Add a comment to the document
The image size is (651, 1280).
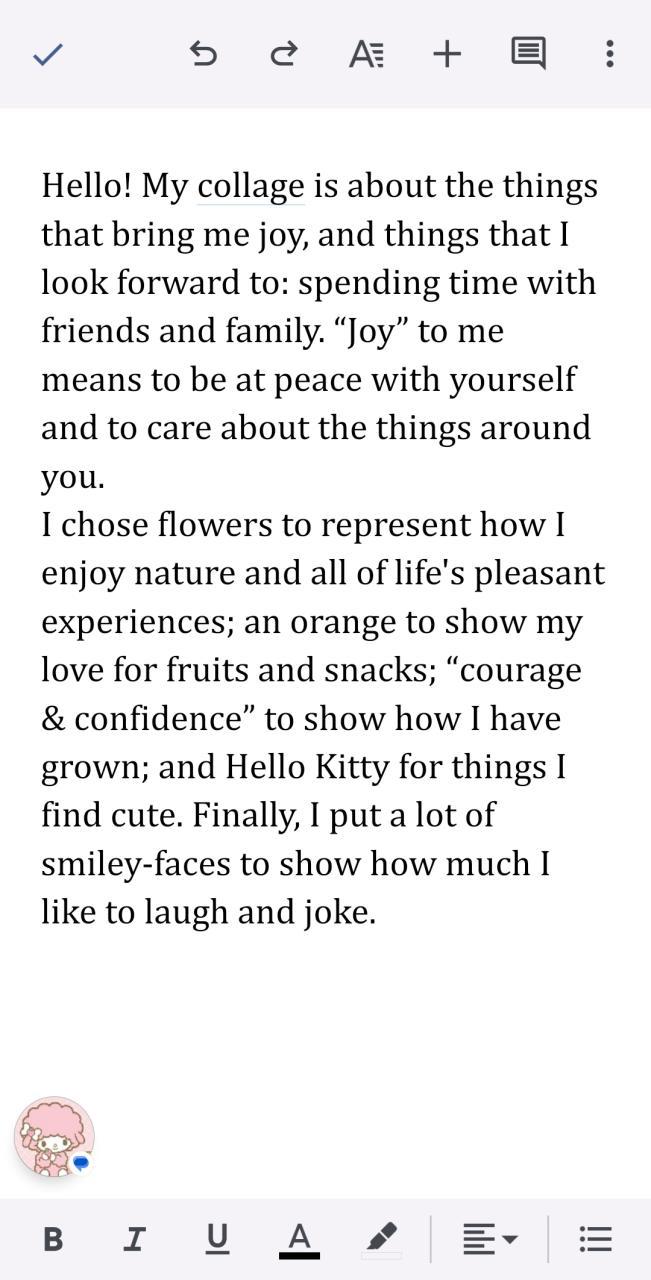pyautogui.click(x=528, y=54)
